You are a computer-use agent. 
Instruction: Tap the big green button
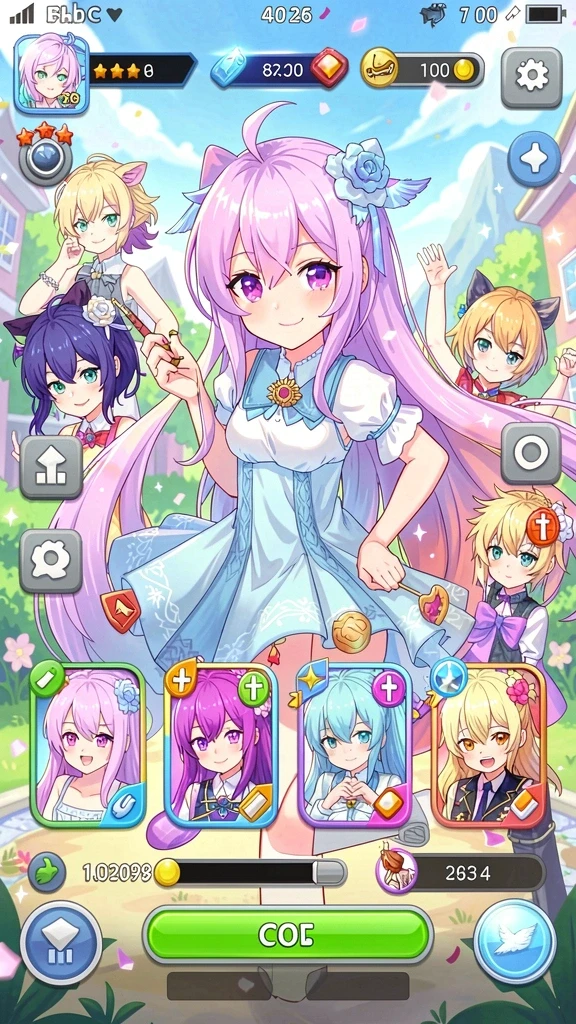[287, 935]
